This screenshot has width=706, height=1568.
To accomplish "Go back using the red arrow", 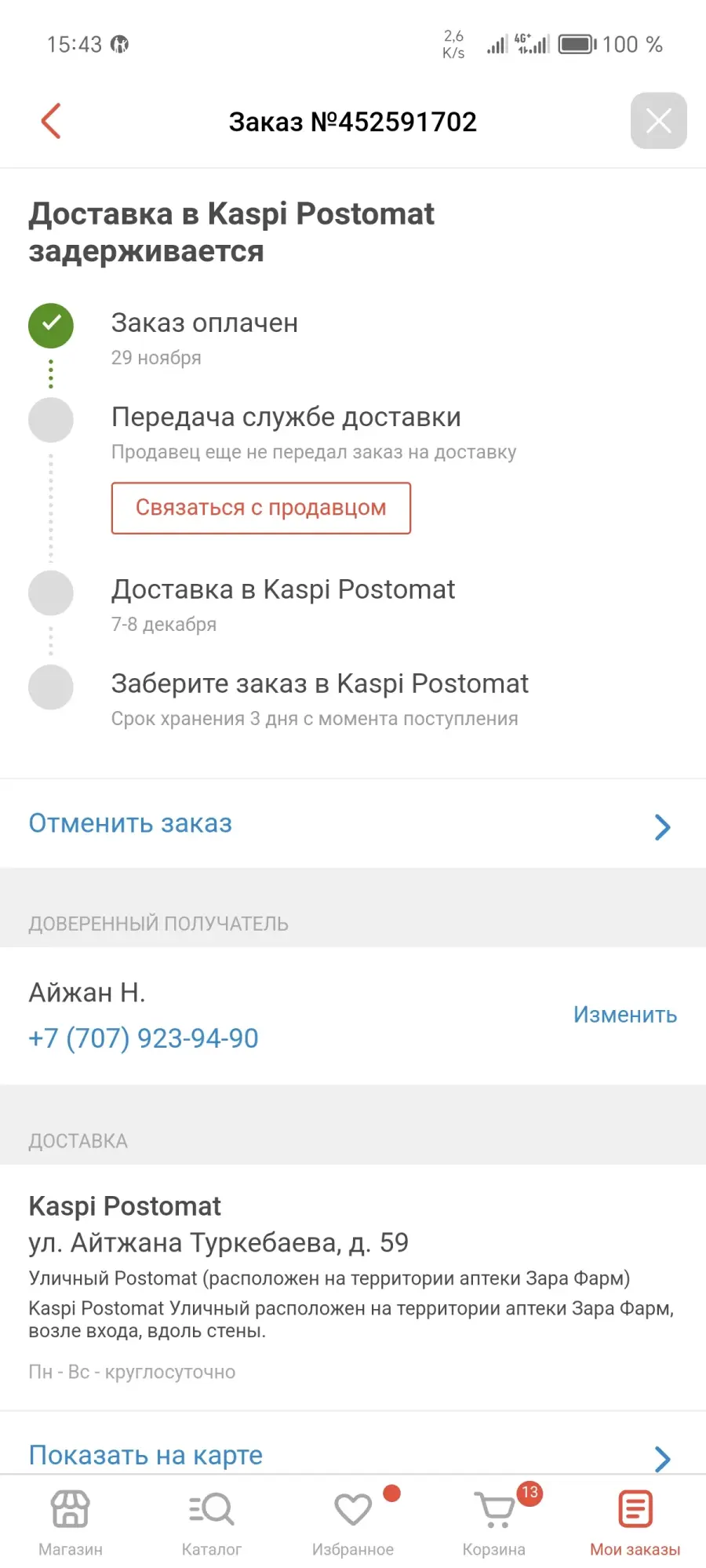I will click(x=51, y=121).
